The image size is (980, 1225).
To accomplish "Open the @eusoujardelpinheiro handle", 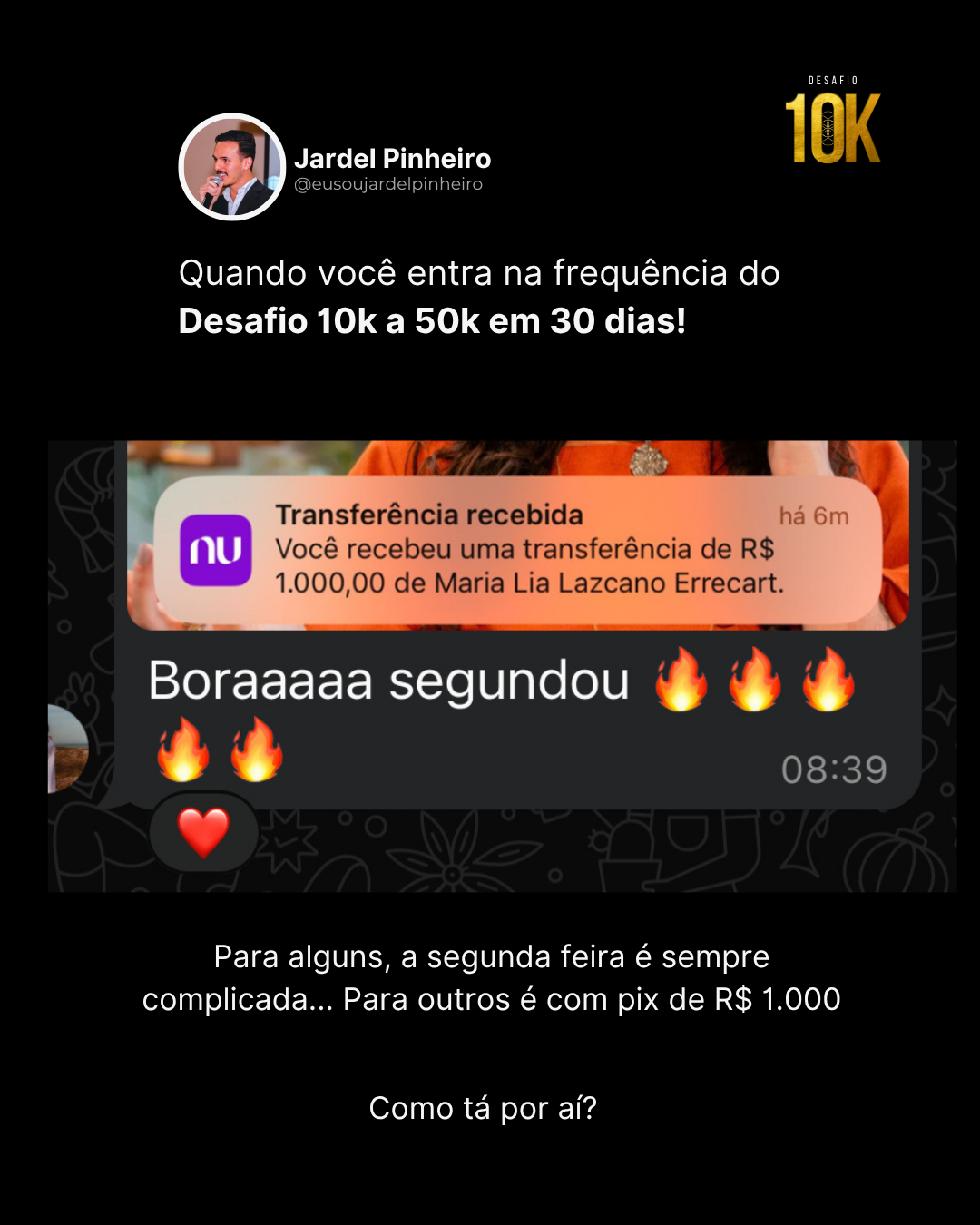I will coord(389,184).
